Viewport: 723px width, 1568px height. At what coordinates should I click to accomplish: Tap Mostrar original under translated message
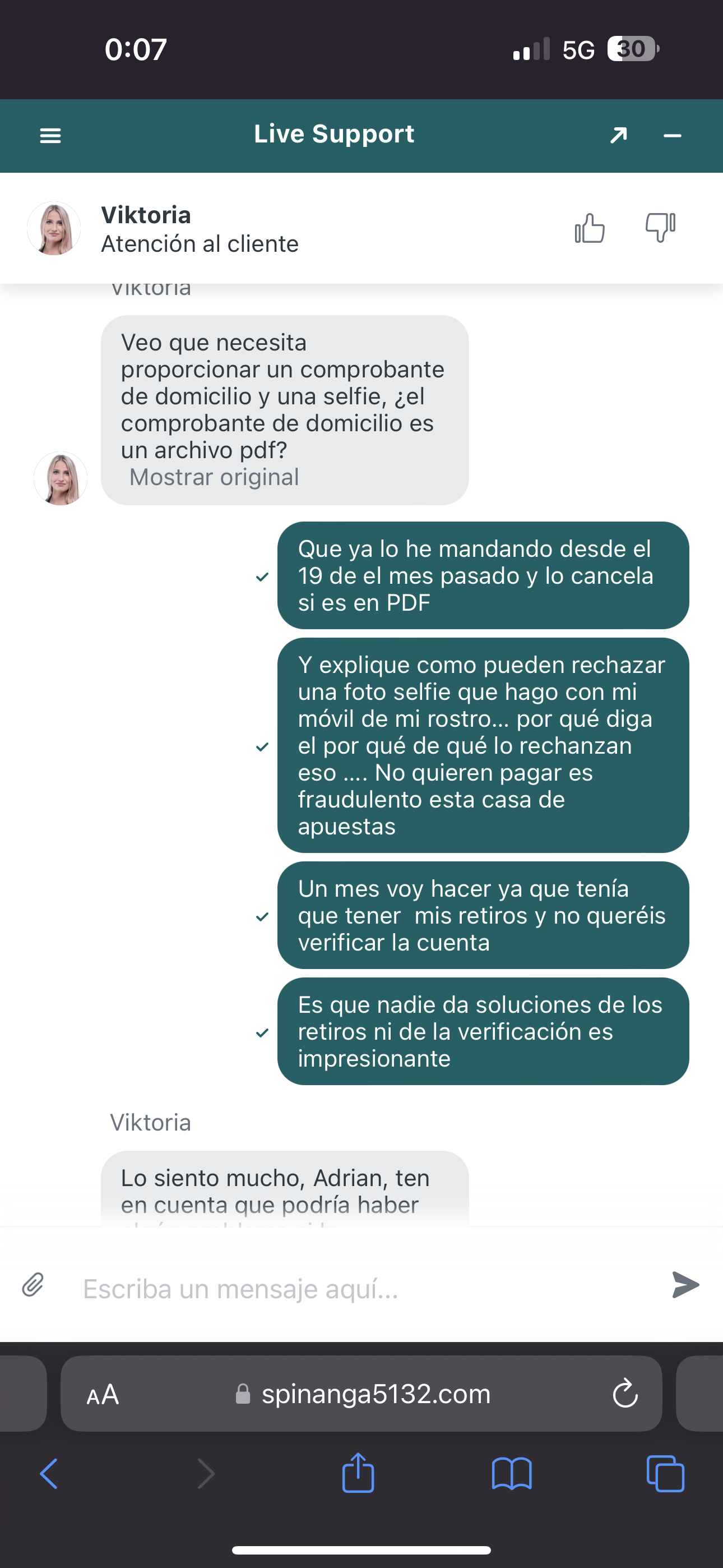tap(214, 477)
